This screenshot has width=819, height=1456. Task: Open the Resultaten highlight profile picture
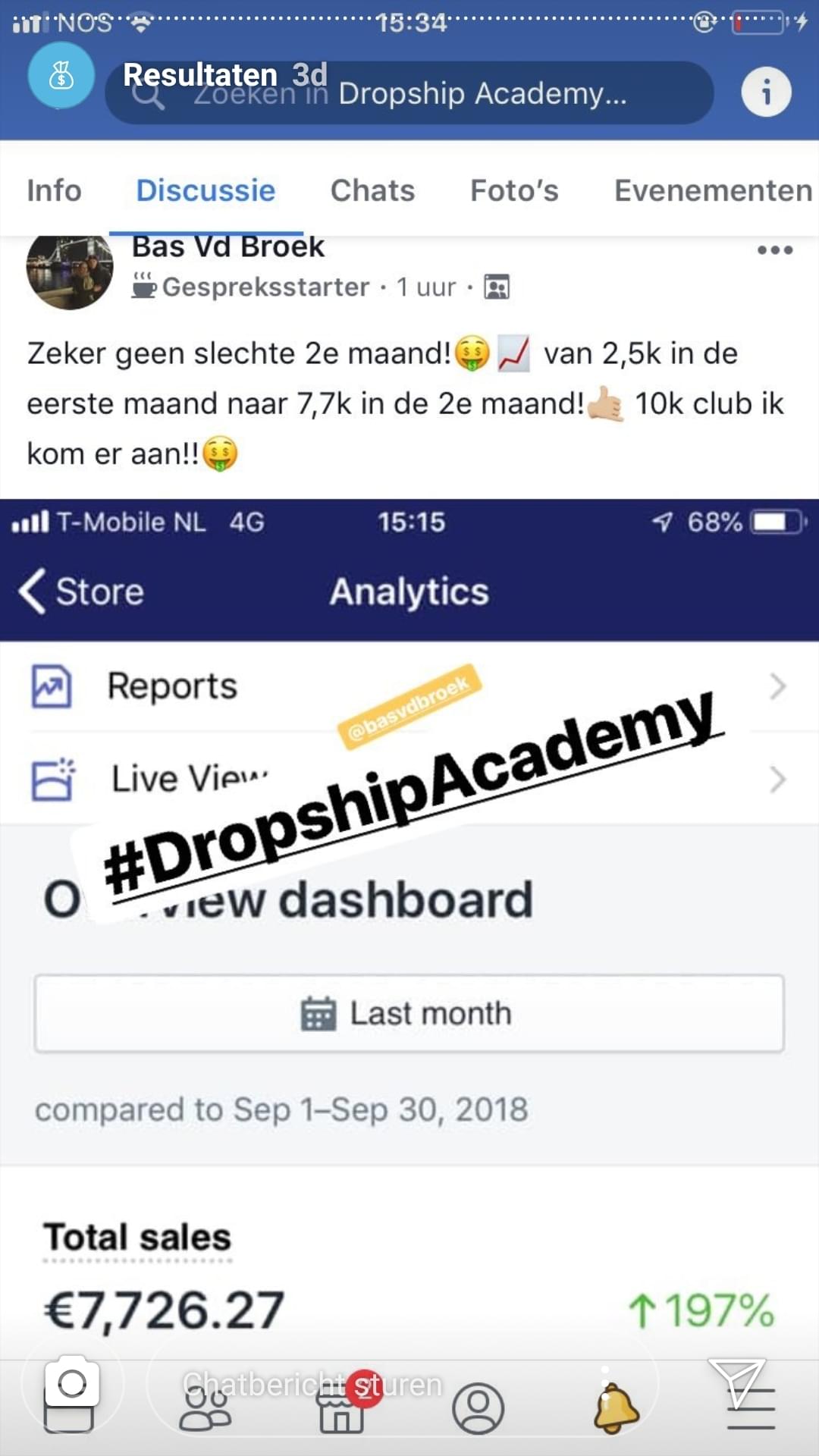tap(61, 76)
